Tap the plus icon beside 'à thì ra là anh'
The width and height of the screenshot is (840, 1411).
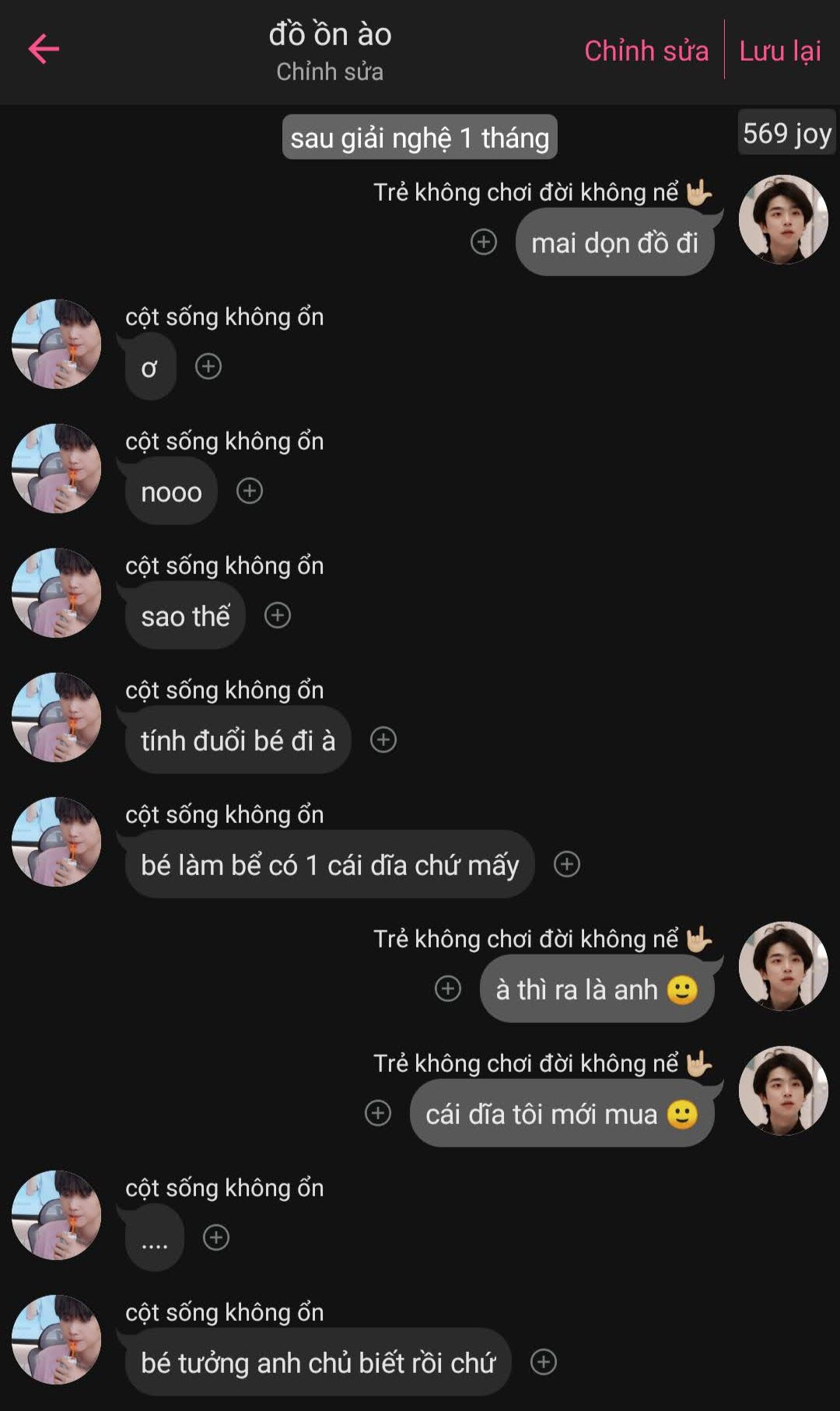(x=448, y=989)
